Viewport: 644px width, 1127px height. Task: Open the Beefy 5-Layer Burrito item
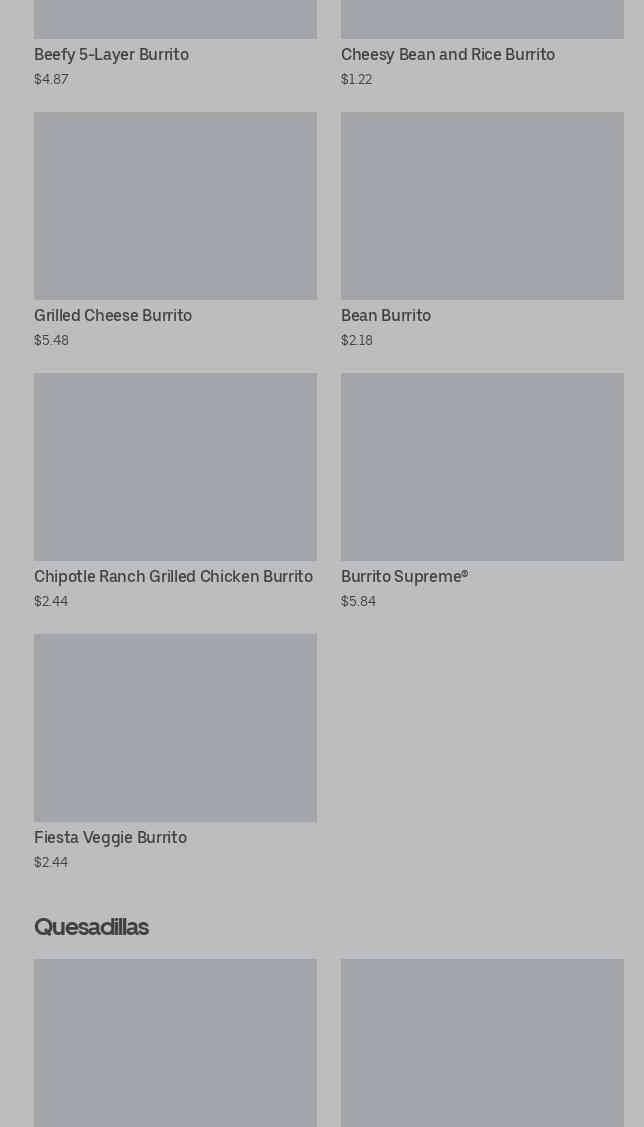111,55
